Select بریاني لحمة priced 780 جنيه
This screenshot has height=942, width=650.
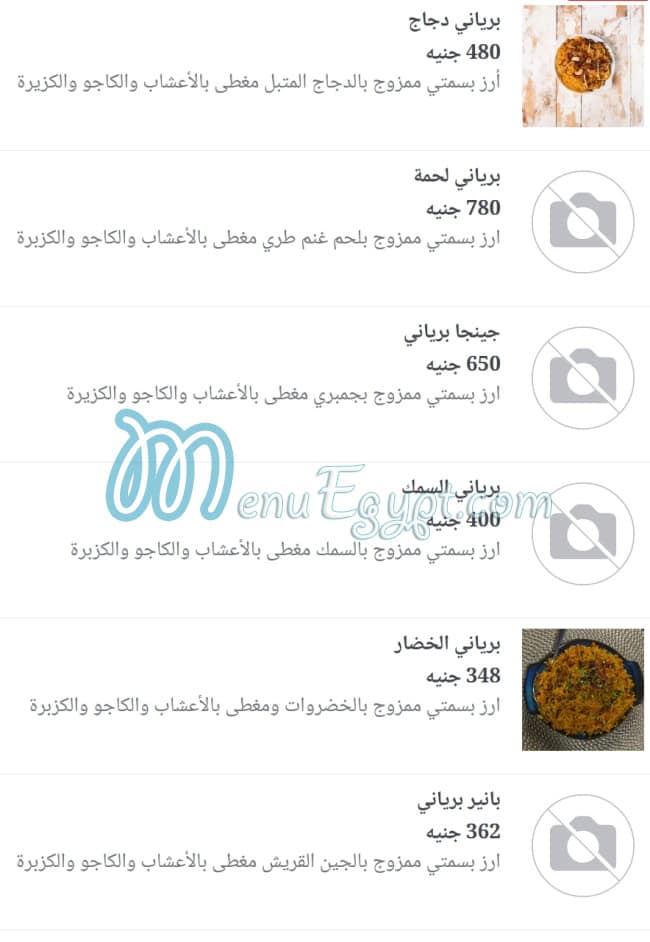(457, 177)
